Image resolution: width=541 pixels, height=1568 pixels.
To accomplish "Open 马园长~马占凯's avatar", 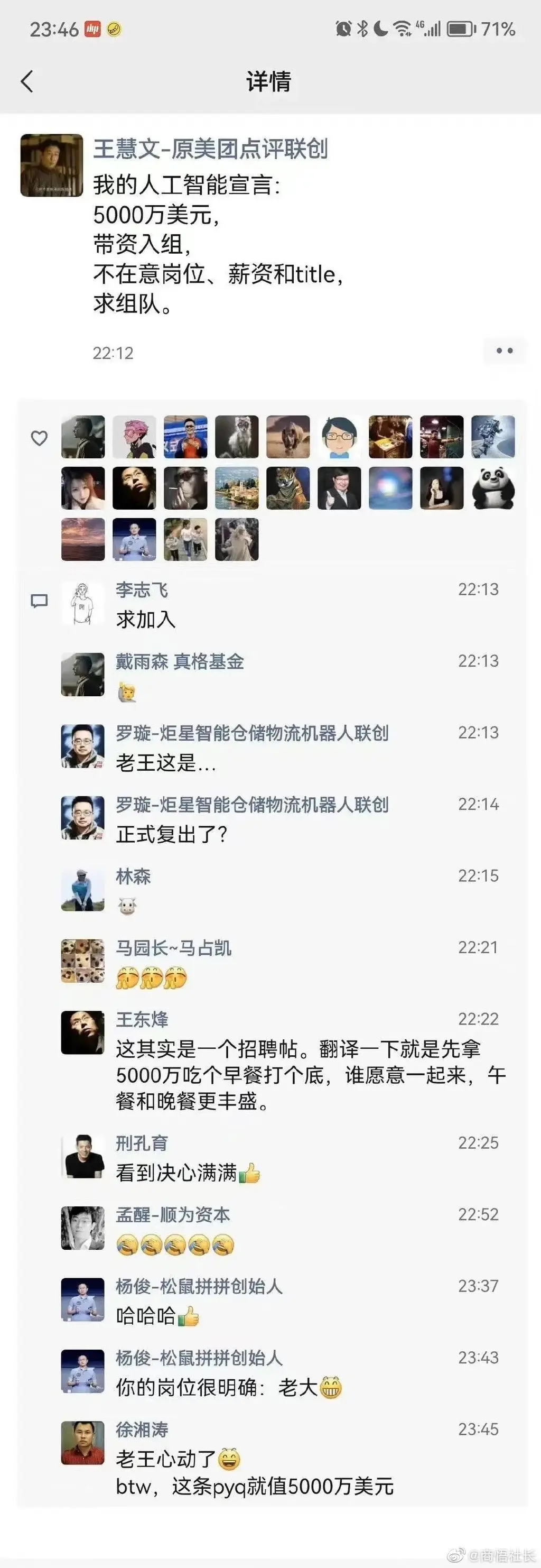I will pos(83,961).
